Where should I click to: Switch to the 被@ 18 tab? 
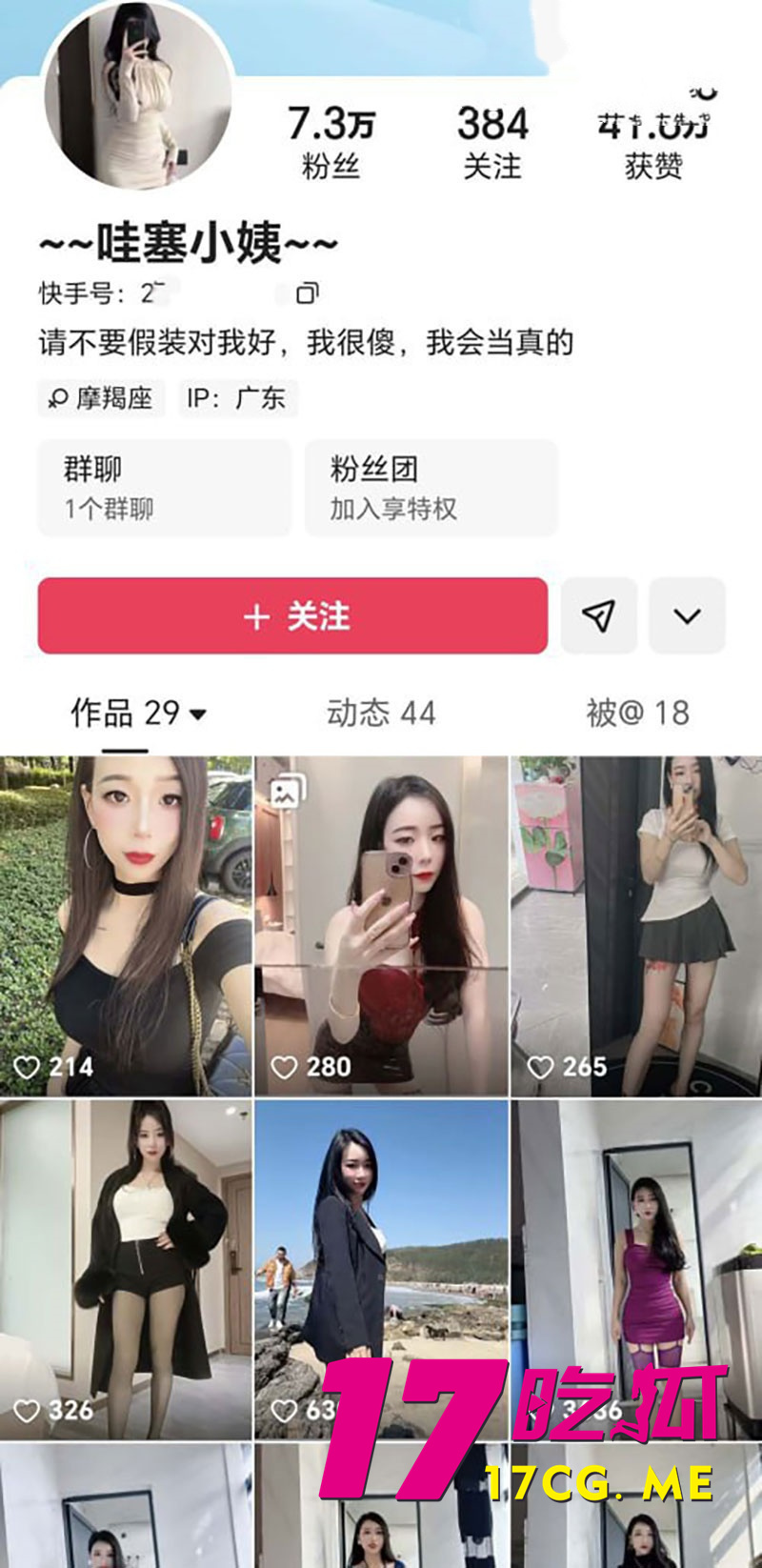[636, 713]
